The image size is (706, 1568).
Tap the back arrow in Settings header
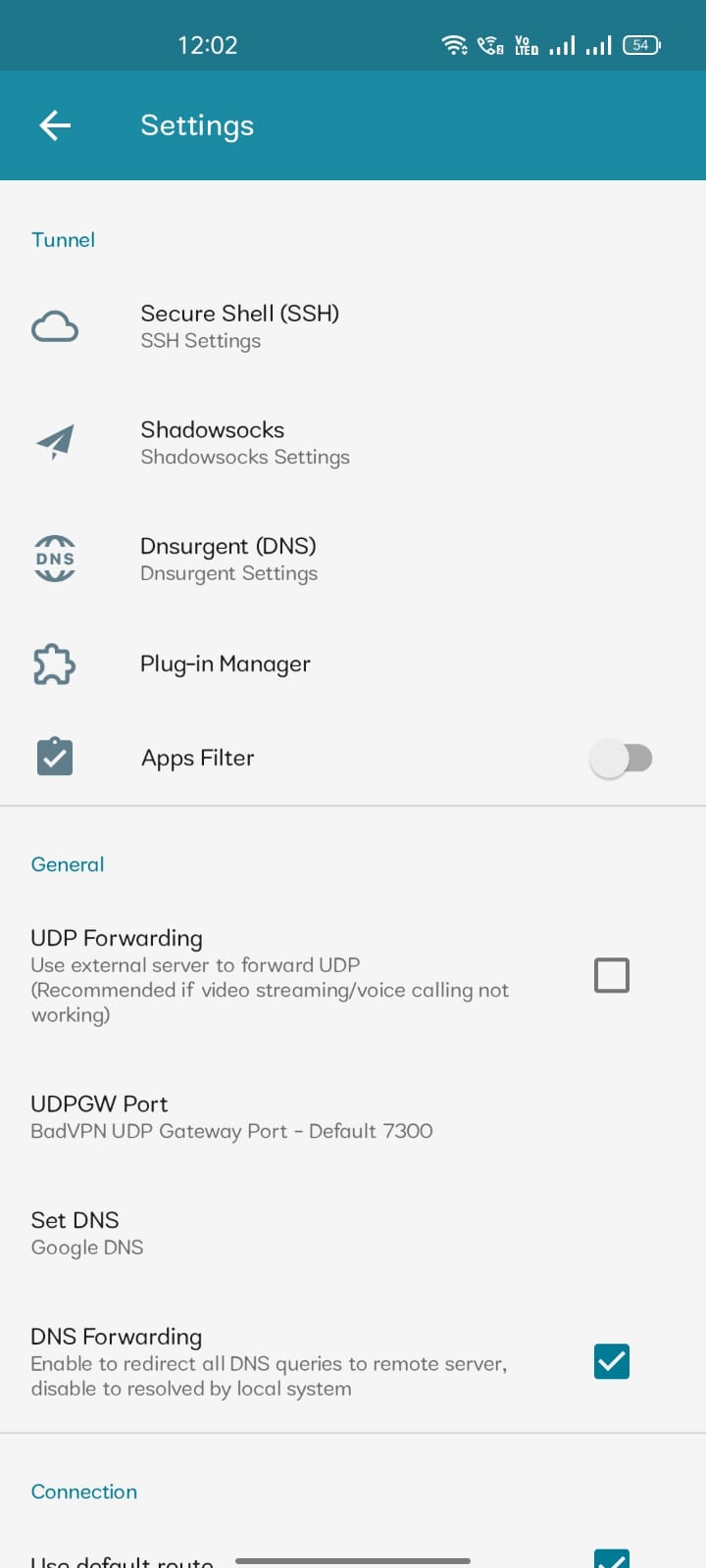point(54,125)
